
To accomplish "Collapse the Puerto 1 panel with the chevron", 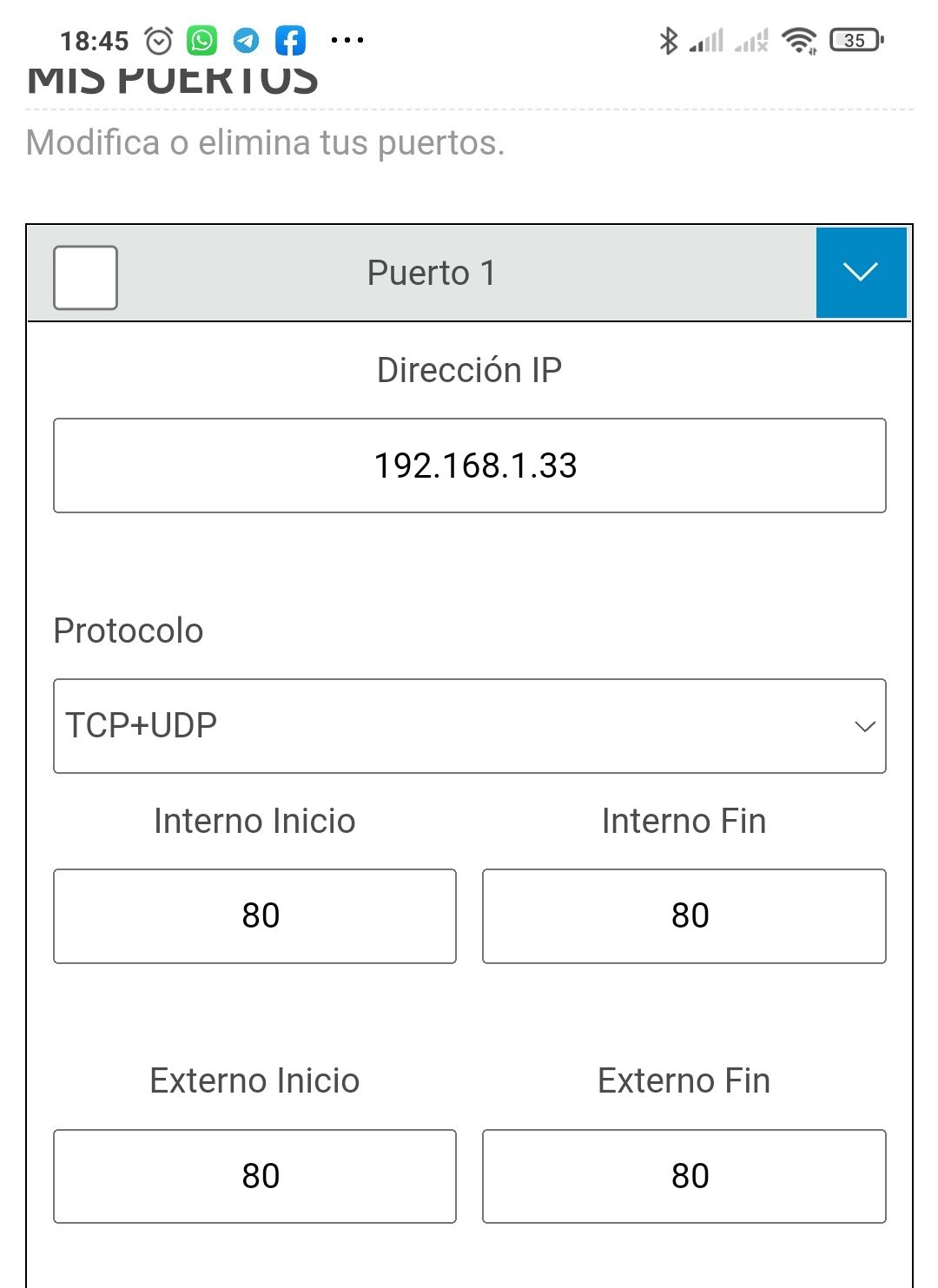I will click(x=861, y=273).
